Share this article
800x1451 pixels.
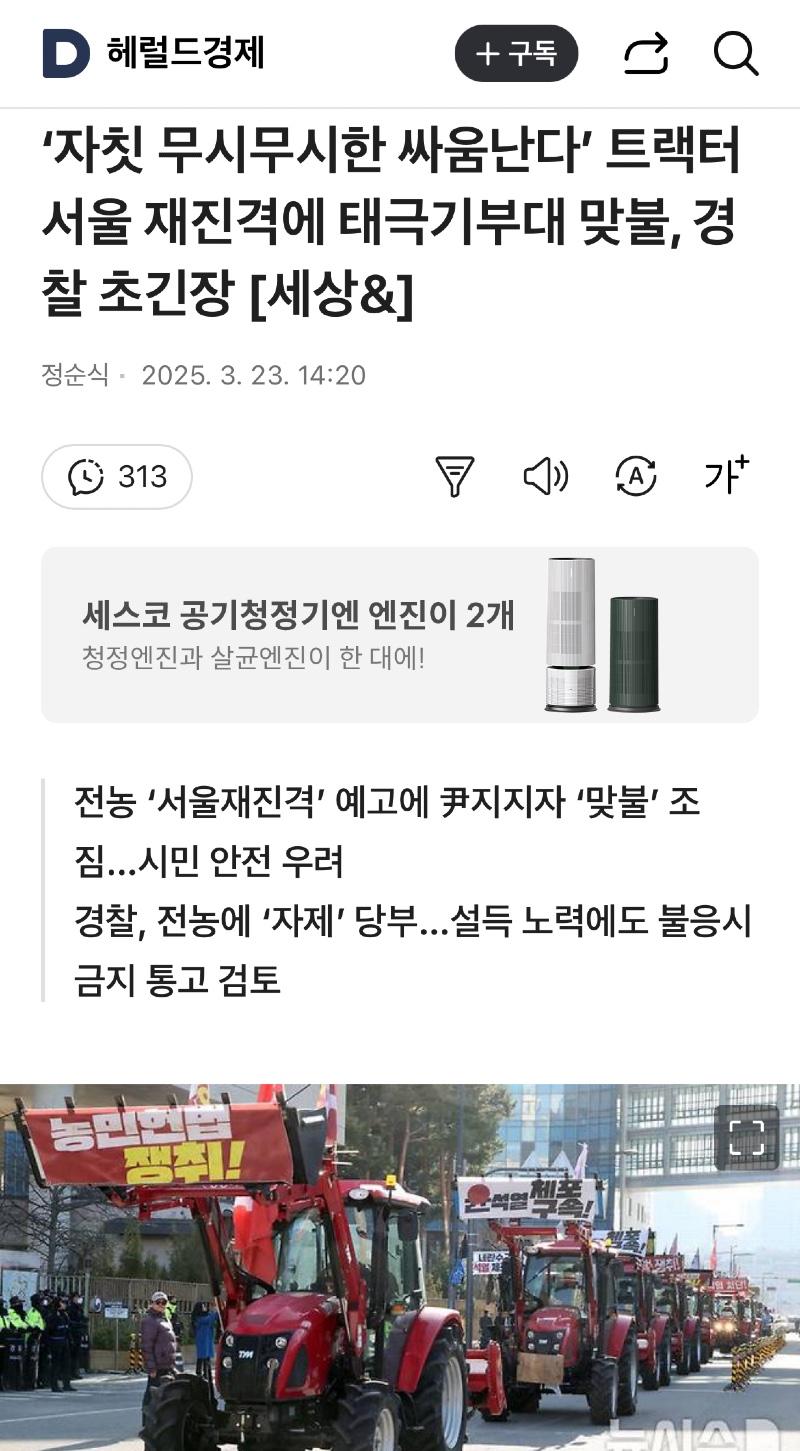[646, 54]
